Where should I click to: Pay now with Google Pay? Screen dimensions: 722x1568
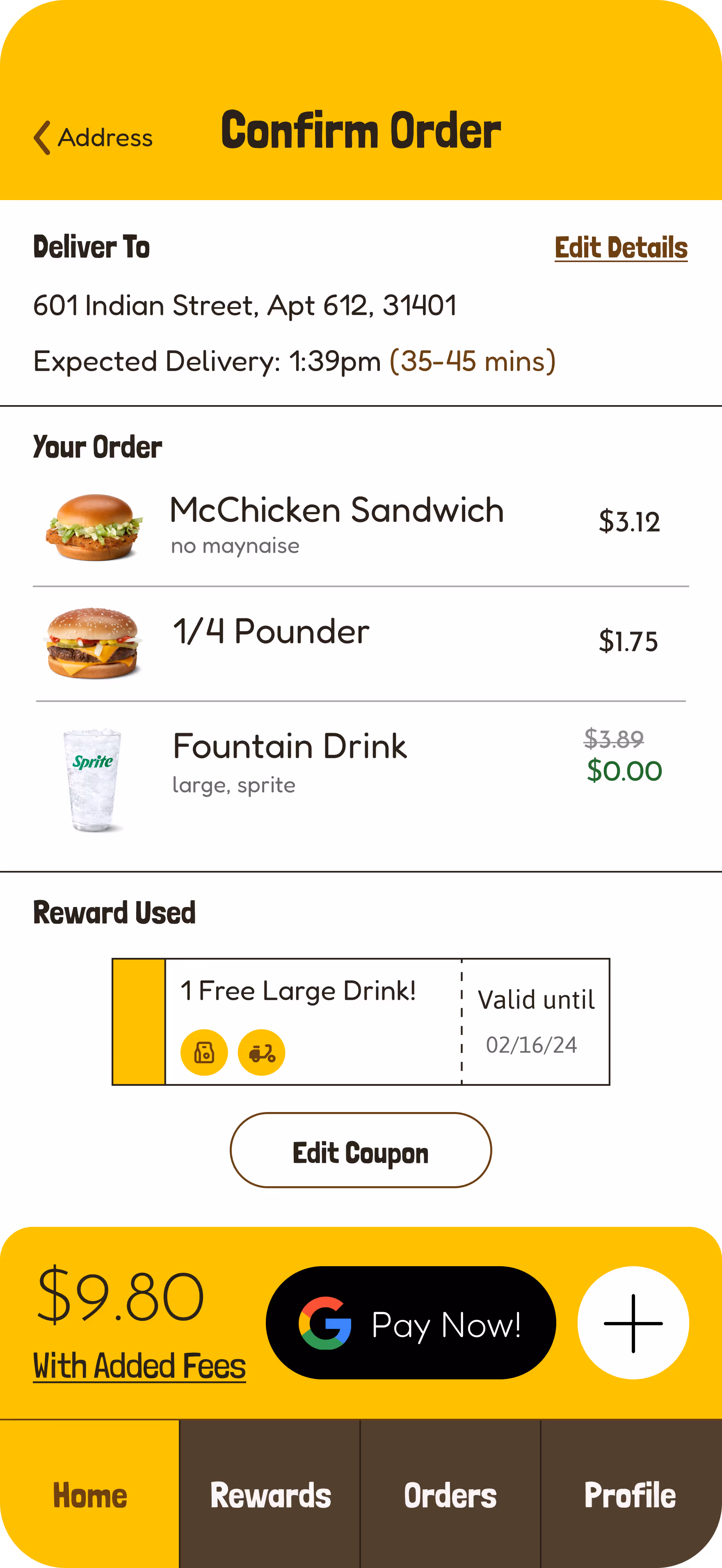coord(411,1323)
